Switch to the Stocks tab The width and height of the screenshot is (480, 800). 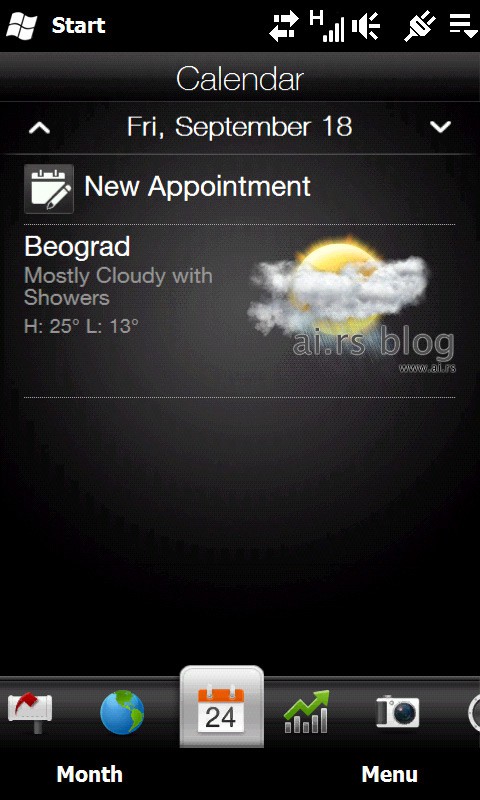coord(306,711)
